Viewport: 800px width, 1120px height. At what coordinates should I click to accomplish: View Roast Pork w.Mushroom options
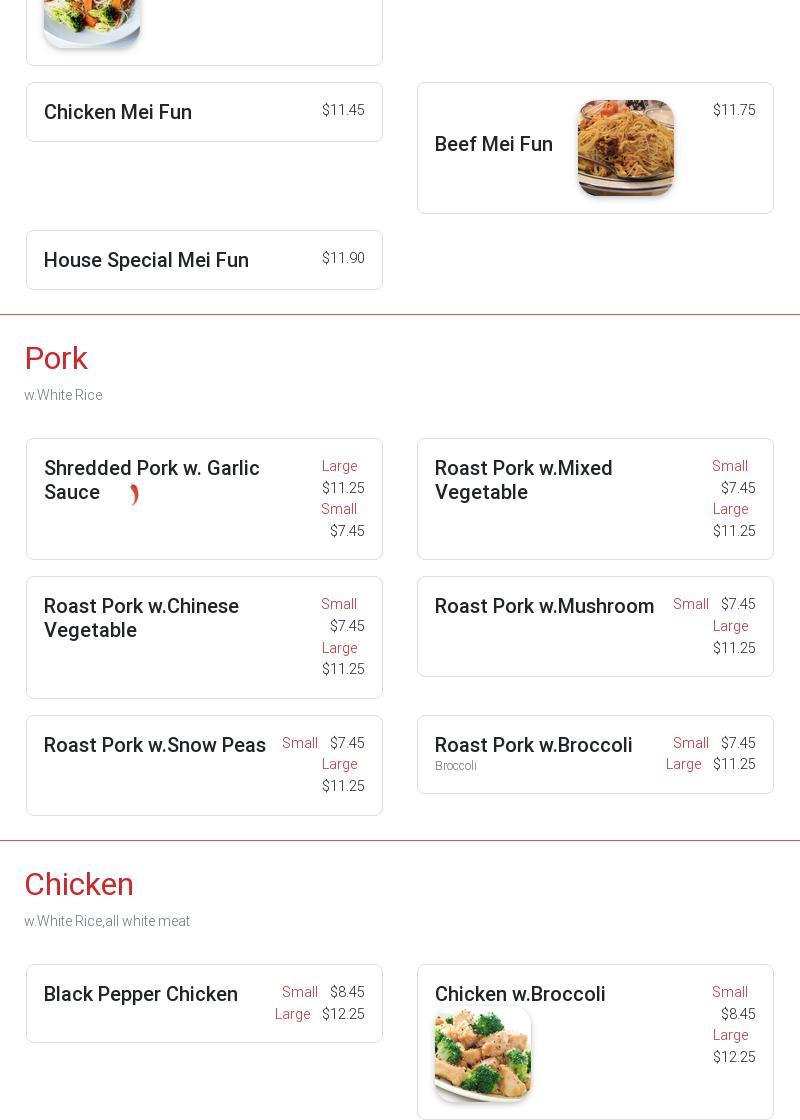595,626
